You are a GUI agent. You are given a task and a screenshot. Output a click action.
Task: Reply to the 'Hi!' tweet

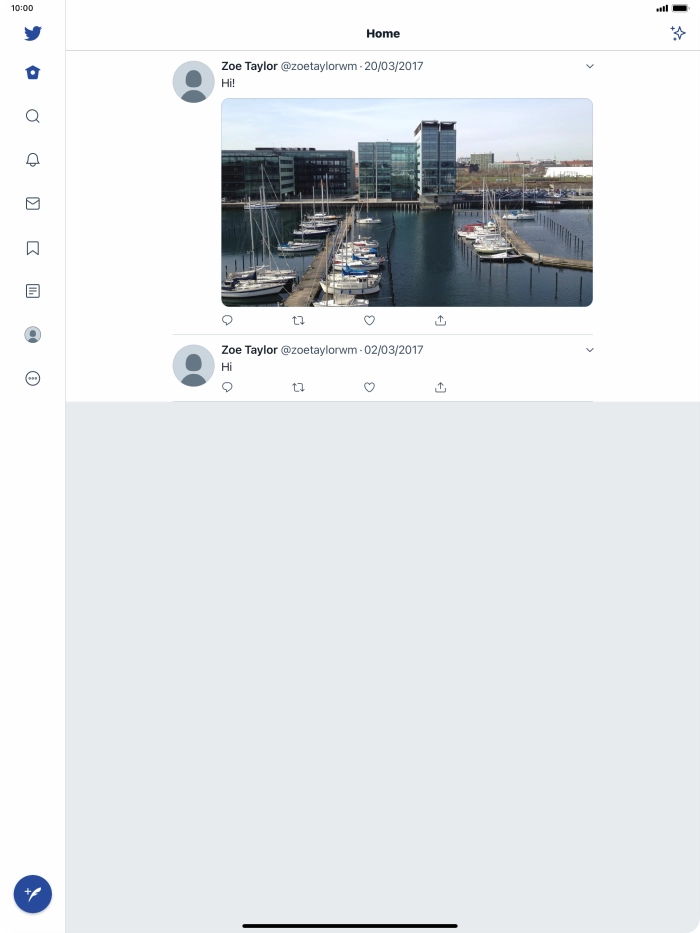tap(227, 321)
